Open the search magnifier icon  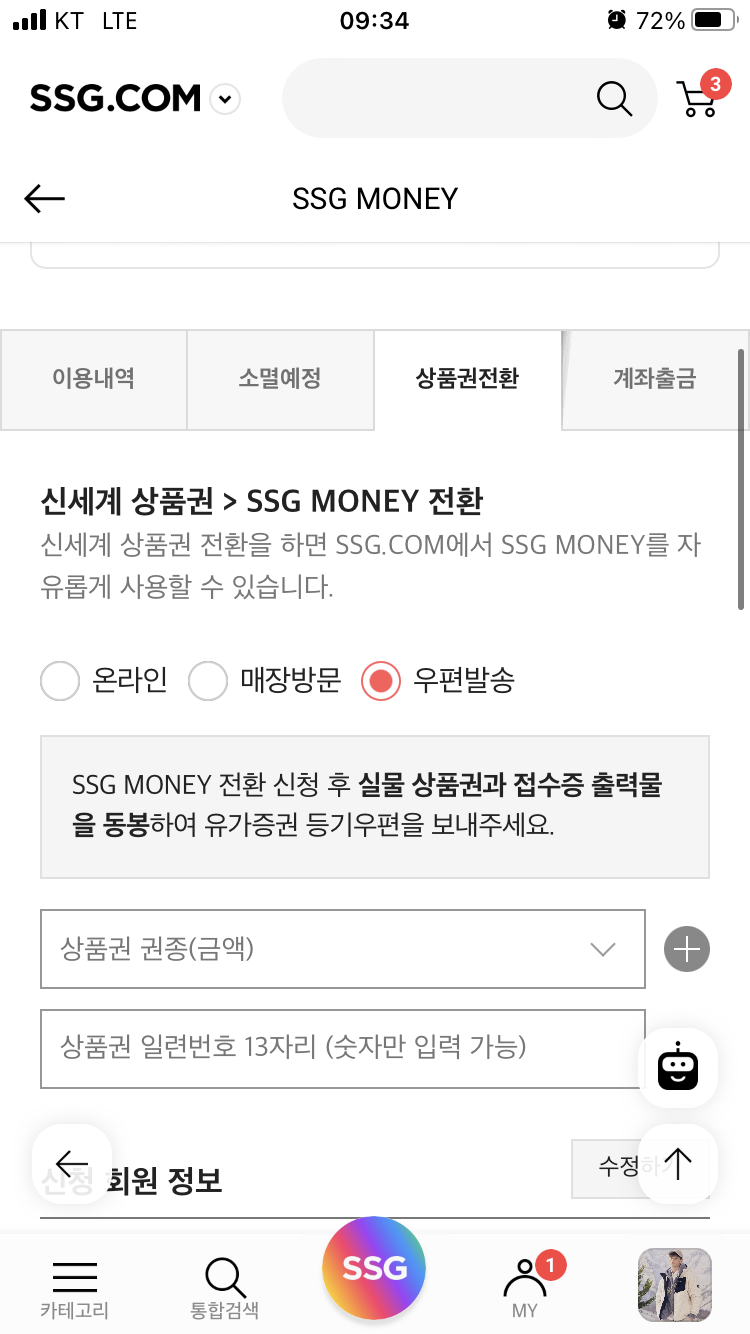[614, 98]
